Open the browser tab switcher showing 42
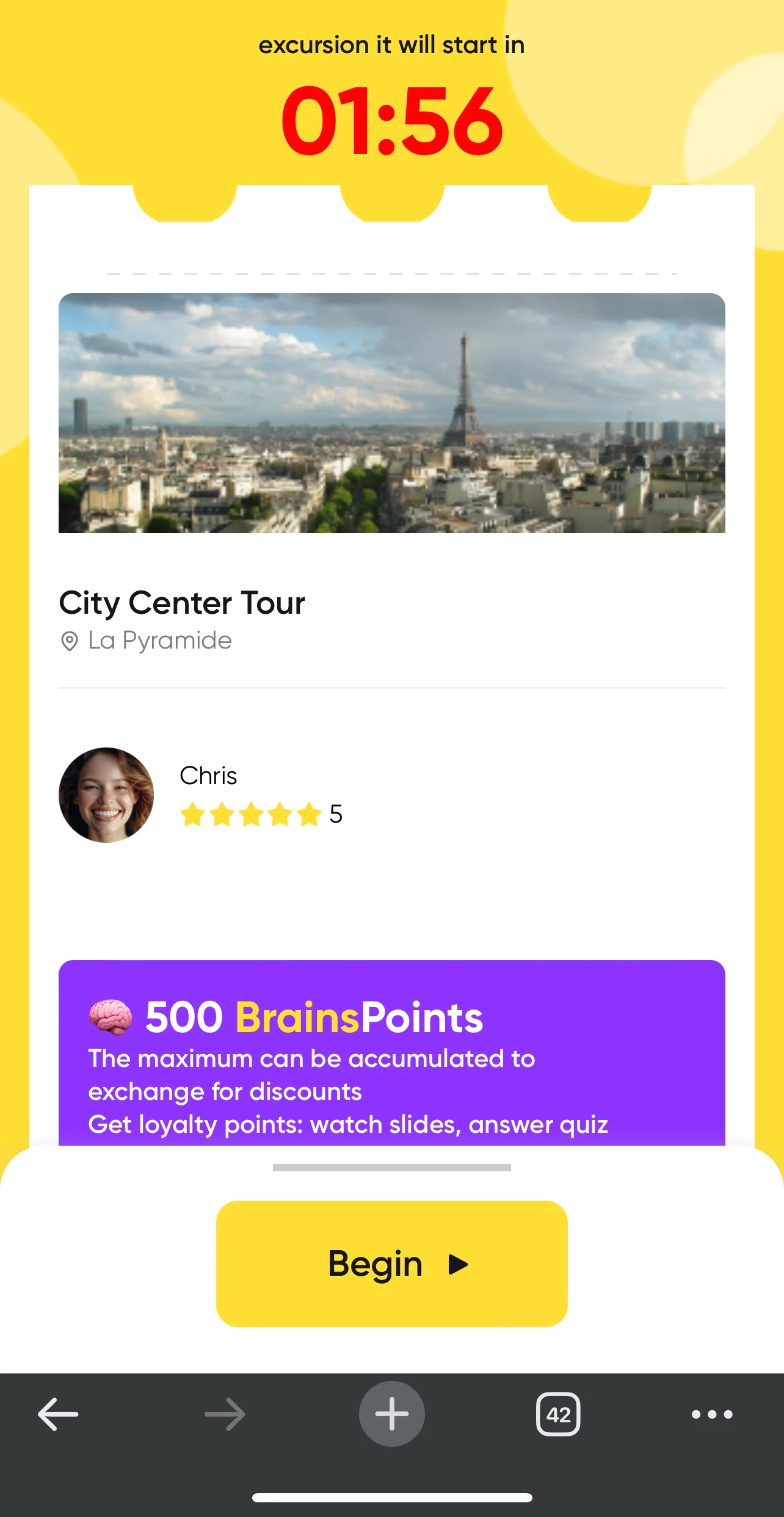784x1517 pixels. tap(558, 1414)
